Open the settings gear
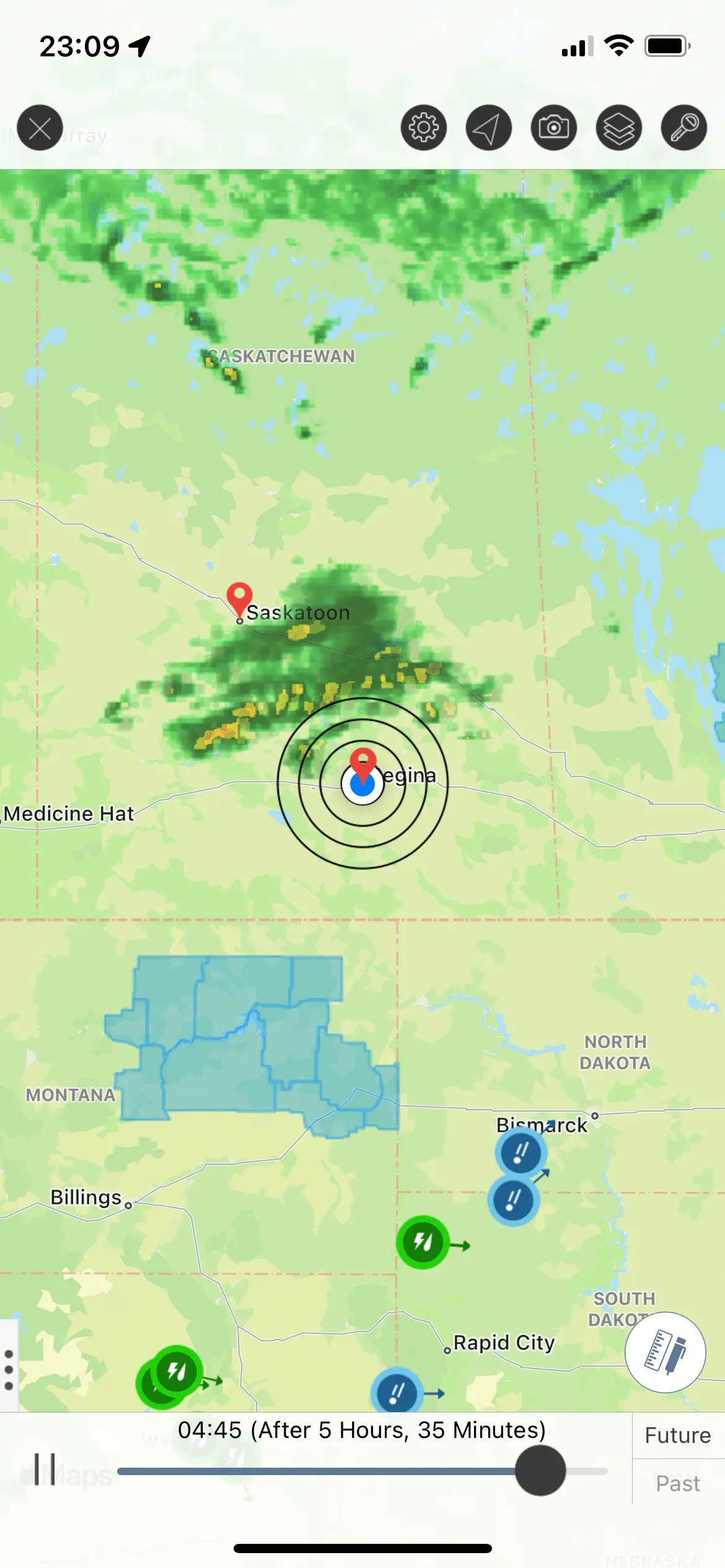The width and height of the screenshot is (725, 1568). [x=424, y=128]
